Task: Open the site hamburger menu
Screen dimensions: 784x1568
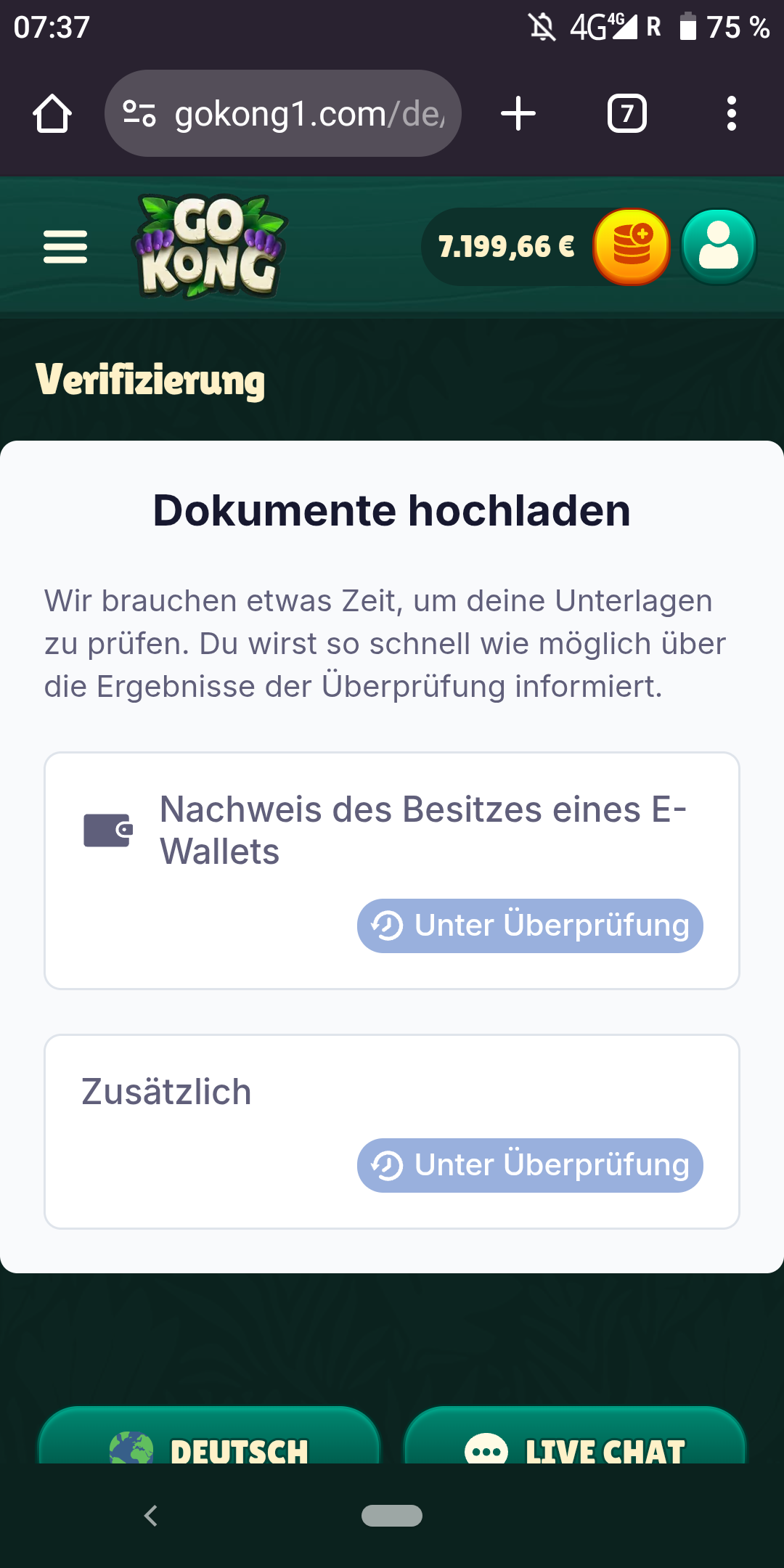Action: click(65, 247)
